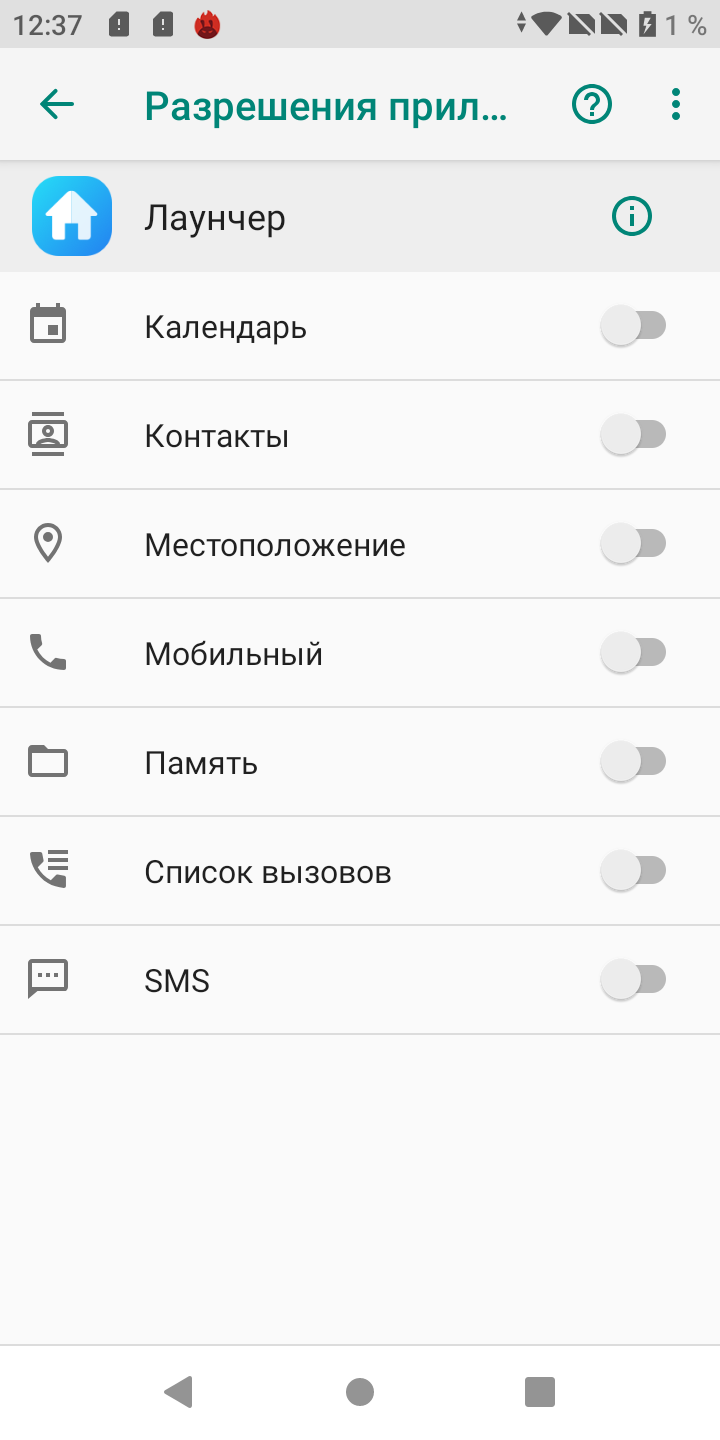Grant the Память permission
This screenshot has width=720, height=1440.
click(x=633, y=762)
